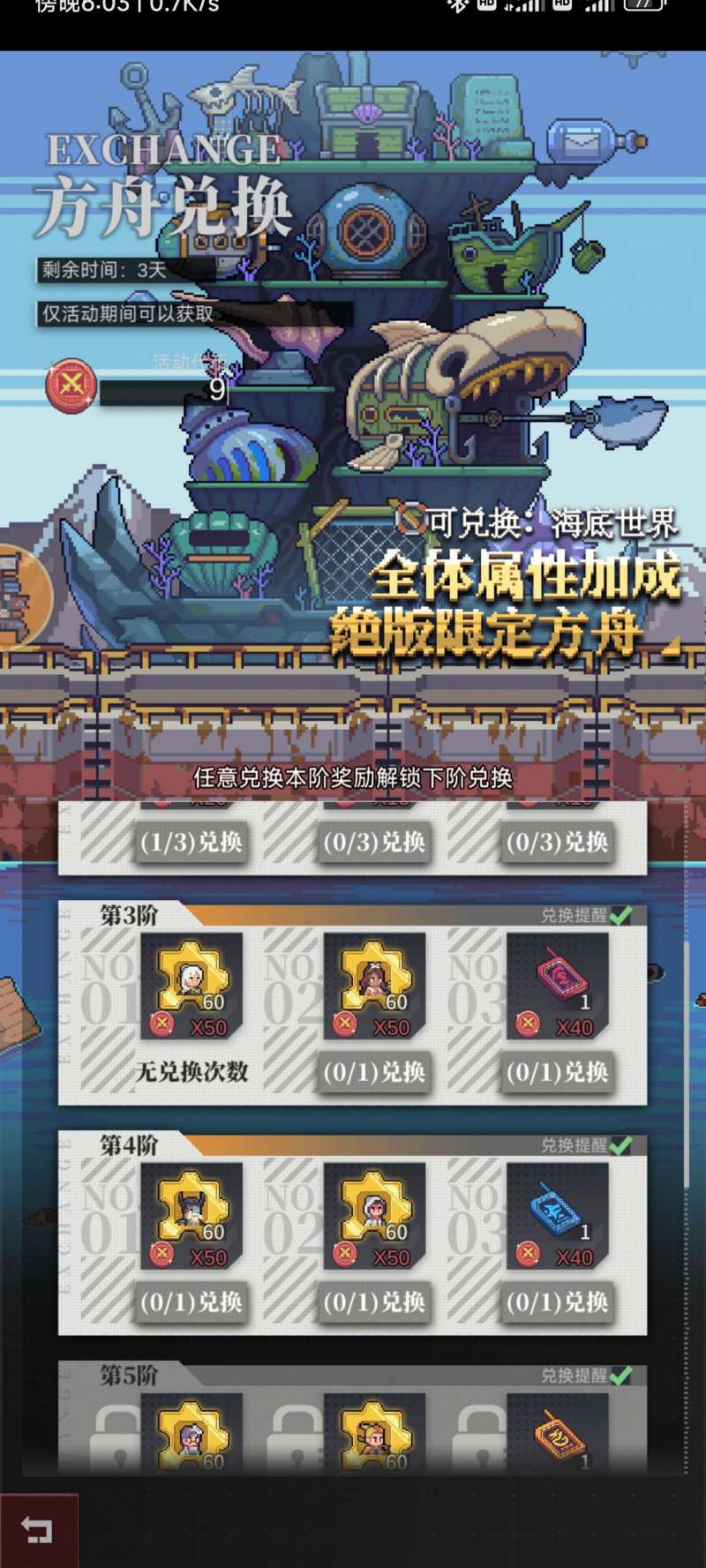Tap the (1/3)兑换 button
The height and width of the screenshot is (1568, 706).
(192, 842)
